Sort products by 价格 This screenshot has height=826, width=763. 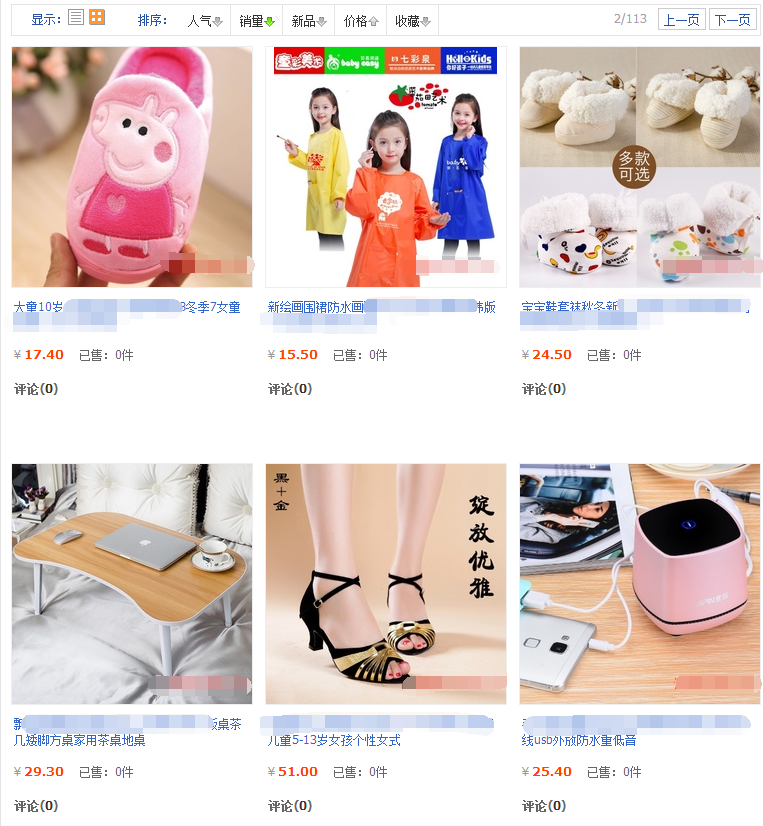(x=361, y=21)
